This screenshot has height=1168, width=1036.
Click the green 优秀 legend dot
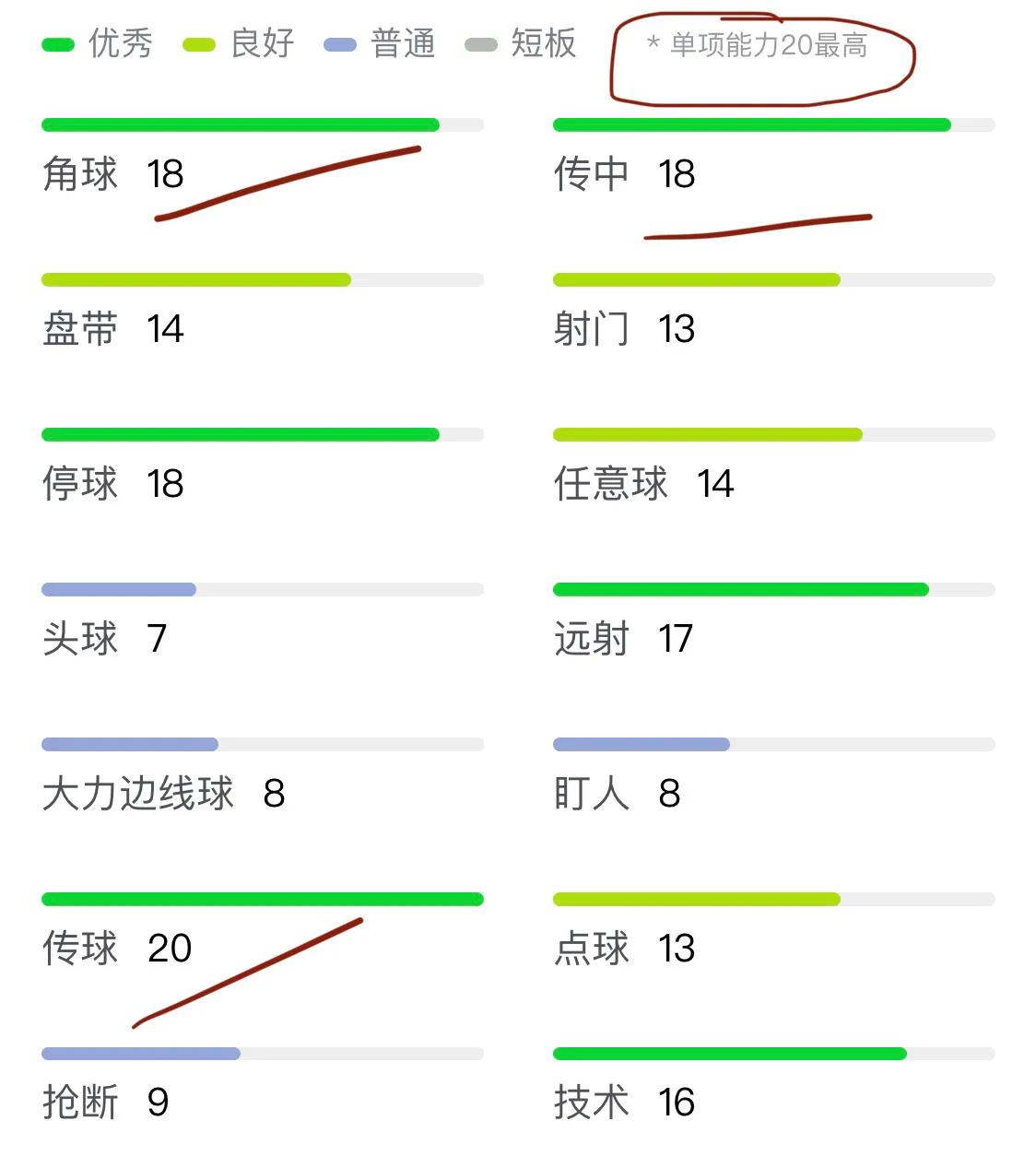coord(56,42)
